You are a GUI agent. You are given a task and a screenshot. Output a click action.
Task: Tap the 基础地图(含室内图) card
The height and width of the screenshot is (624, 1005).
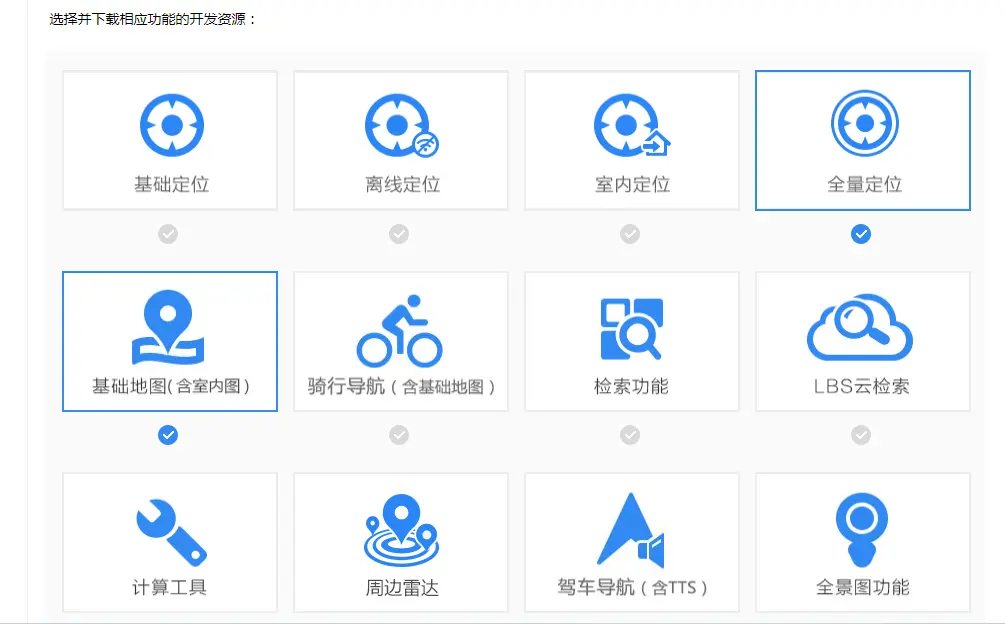[170, 341]
